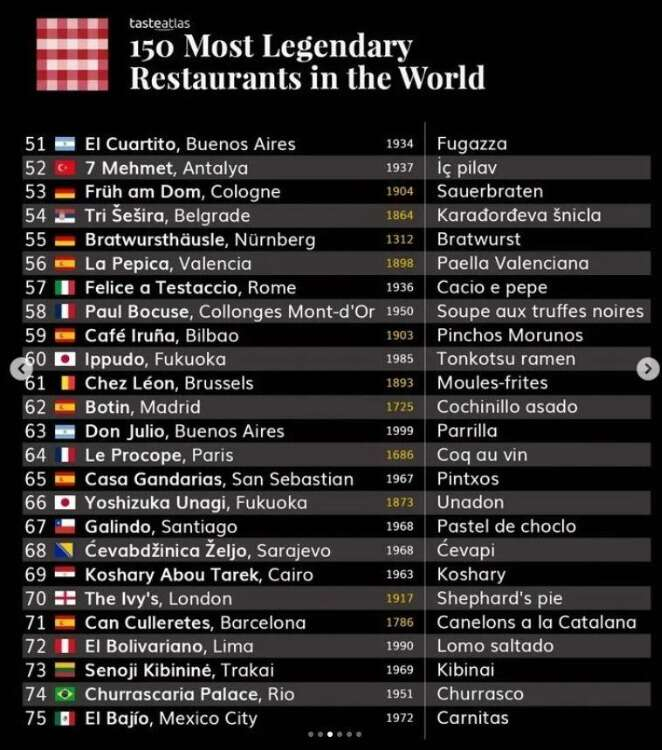The height and width of the screenshot is (750, 662).
Task: Go back to the previous carousel image
Action: pyautogui.click(x=21, y=369)
